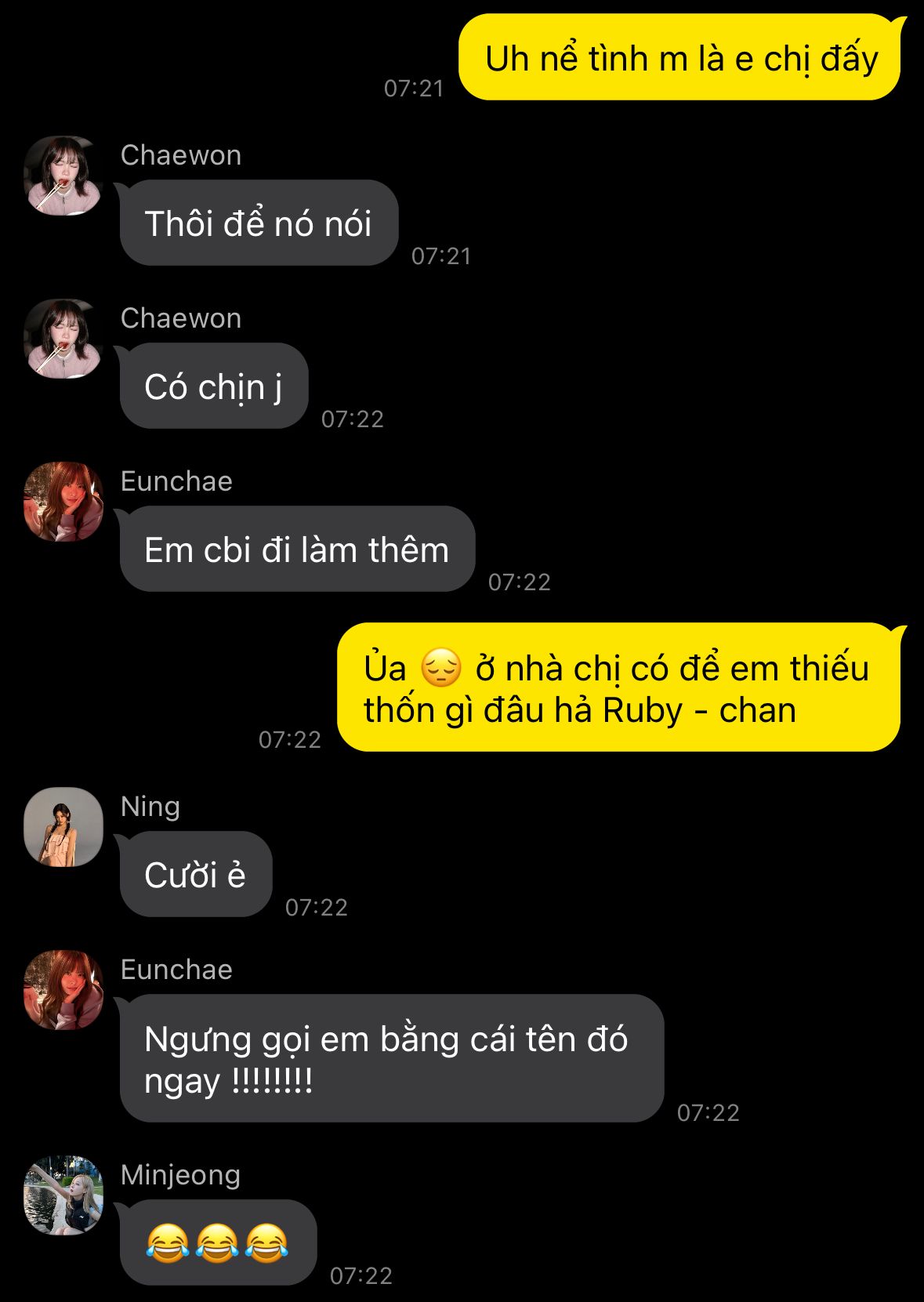
Task: Open Eunchae's avatar beside "Em cbi đi làm thêm"
Action: (63, 502)
